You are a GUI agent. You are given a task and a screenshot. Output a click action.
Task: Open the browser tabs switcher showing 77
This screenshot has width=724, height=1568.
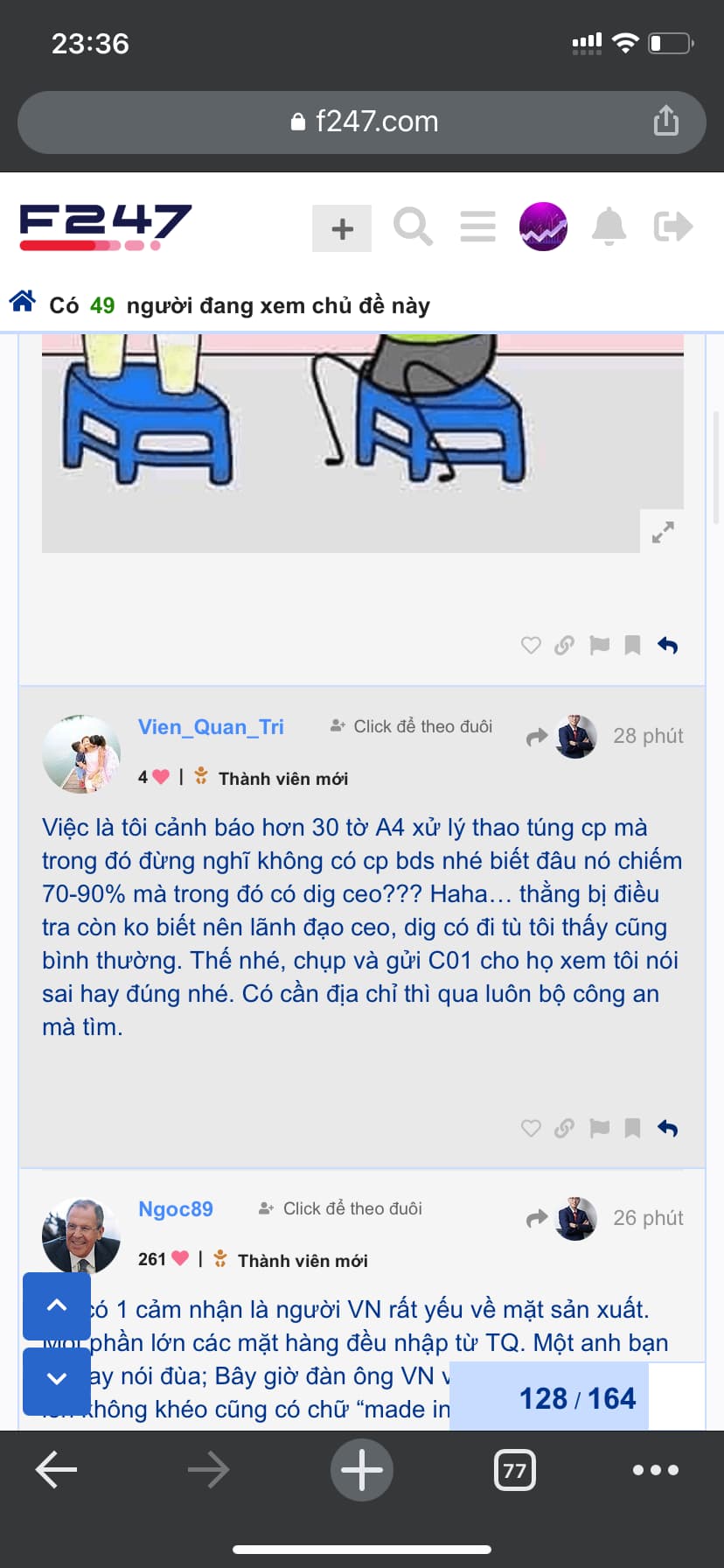pyautogui.click(x=515, y=1470)
